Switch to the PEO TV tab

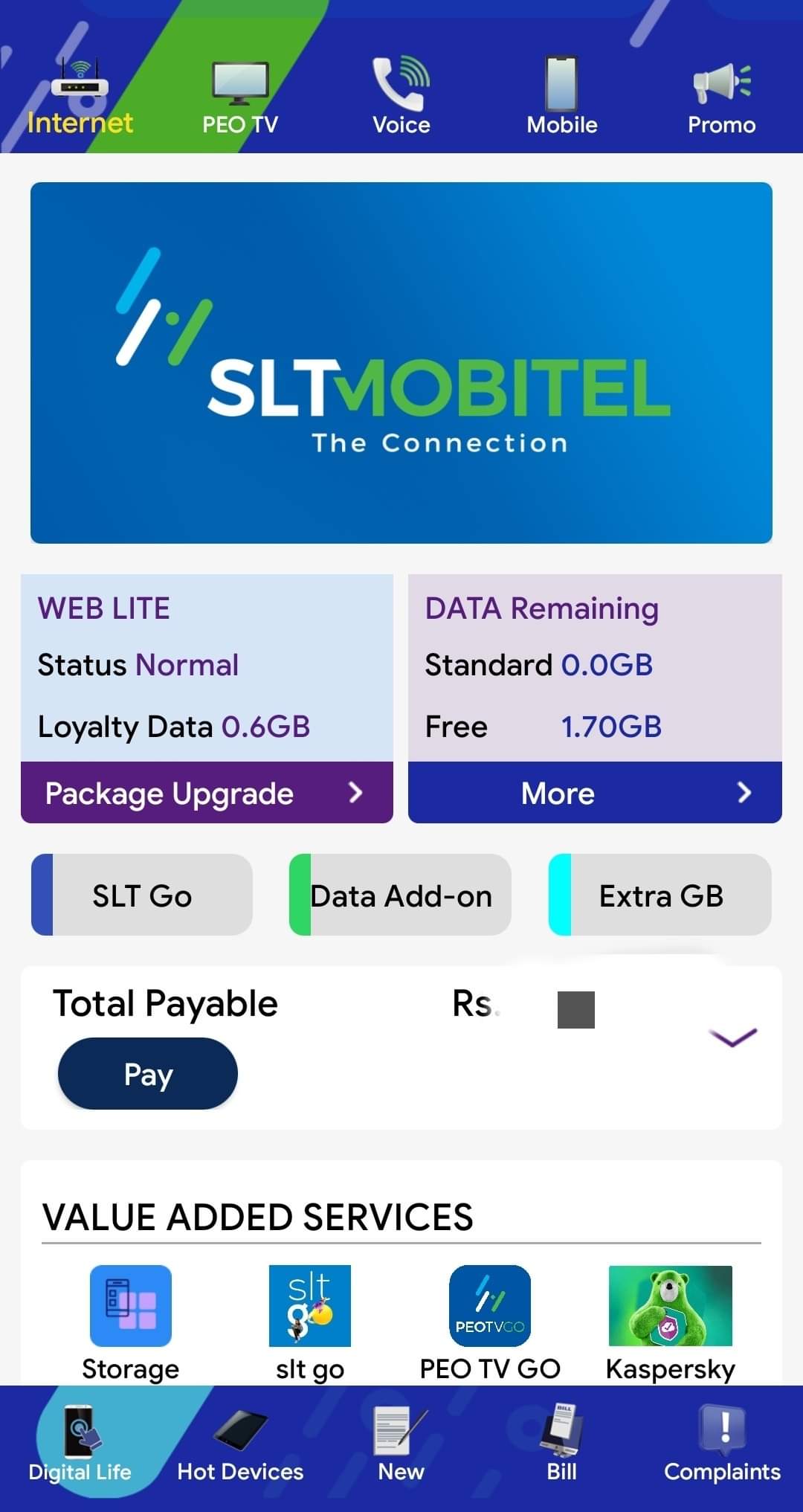coord(240,97)
